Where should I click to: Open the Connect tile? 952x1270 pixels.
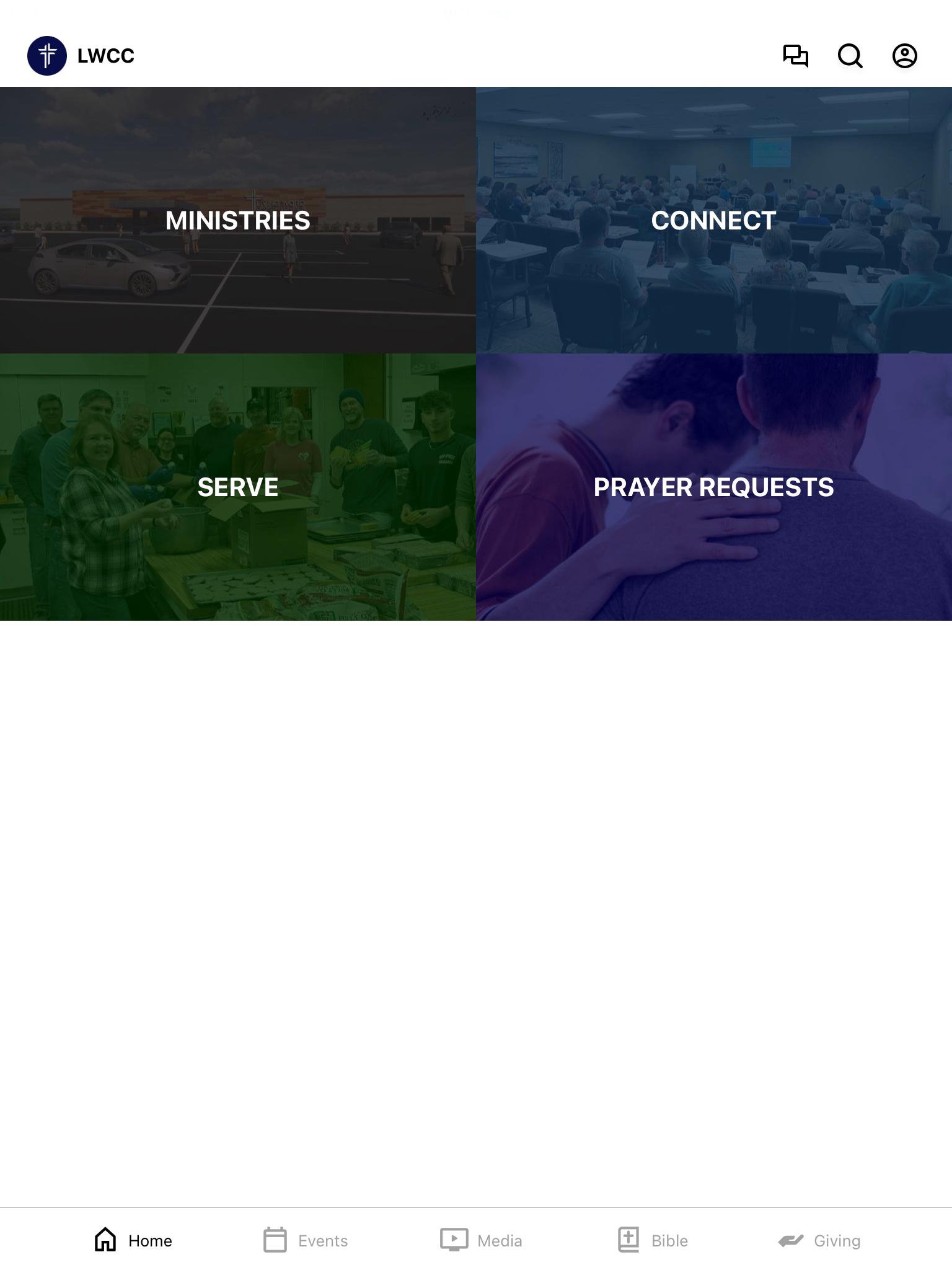(x=714, y=220)
